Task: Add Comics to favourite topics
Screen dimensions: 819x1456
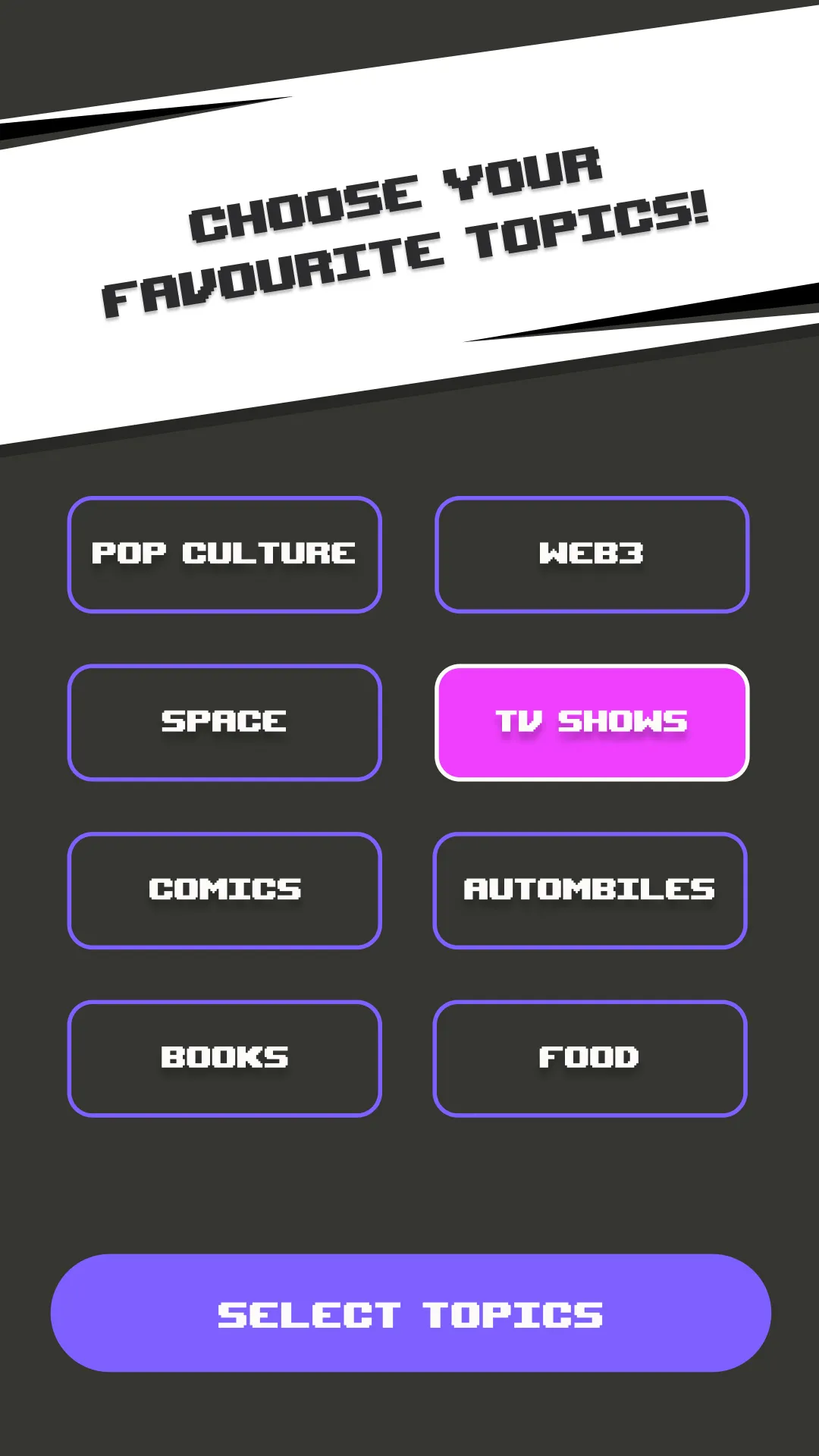Action: [x=224, y=890]
